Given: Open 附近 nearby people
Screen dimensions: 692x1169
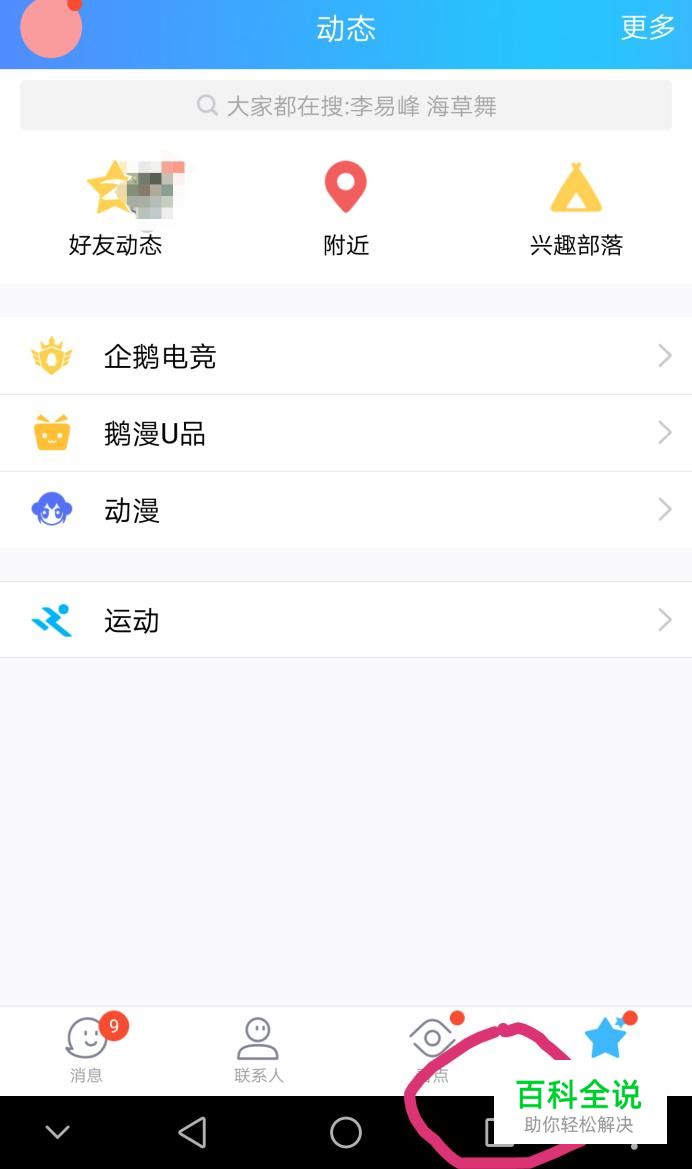Looking at the screenshot, I should coord(346,208).
